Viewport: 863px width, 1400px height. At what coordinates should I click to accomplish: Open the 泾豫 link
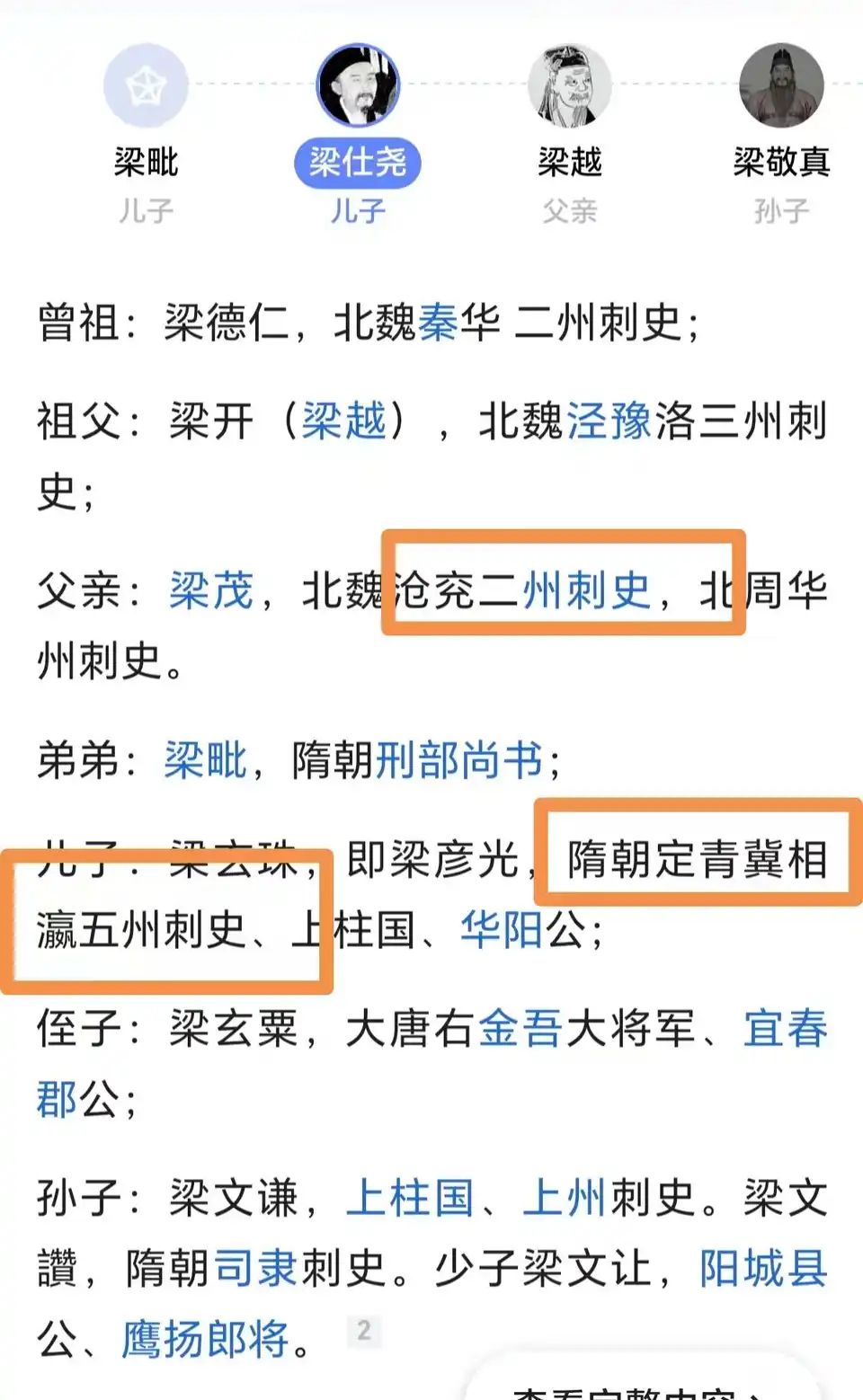(609, 421)
